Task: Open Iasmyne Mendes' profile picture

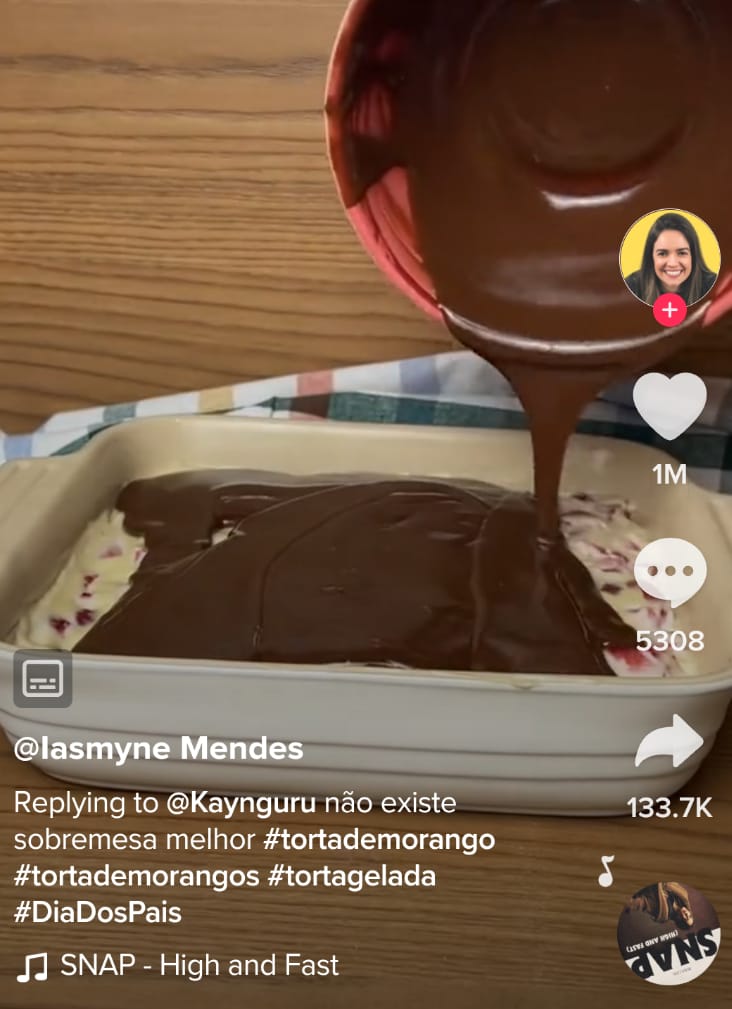Action: 669,256
